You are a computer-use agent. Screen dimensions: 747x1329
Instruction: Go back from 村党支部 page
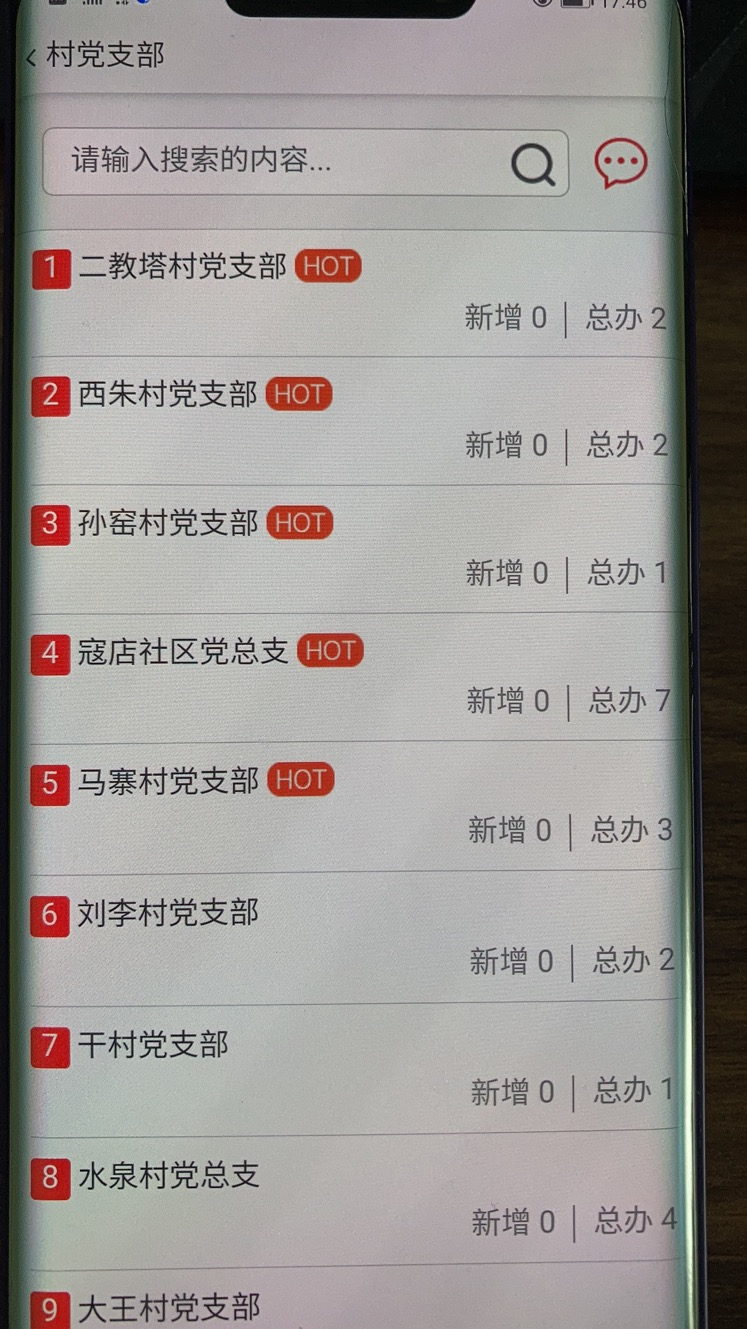(x=32, y=57)
